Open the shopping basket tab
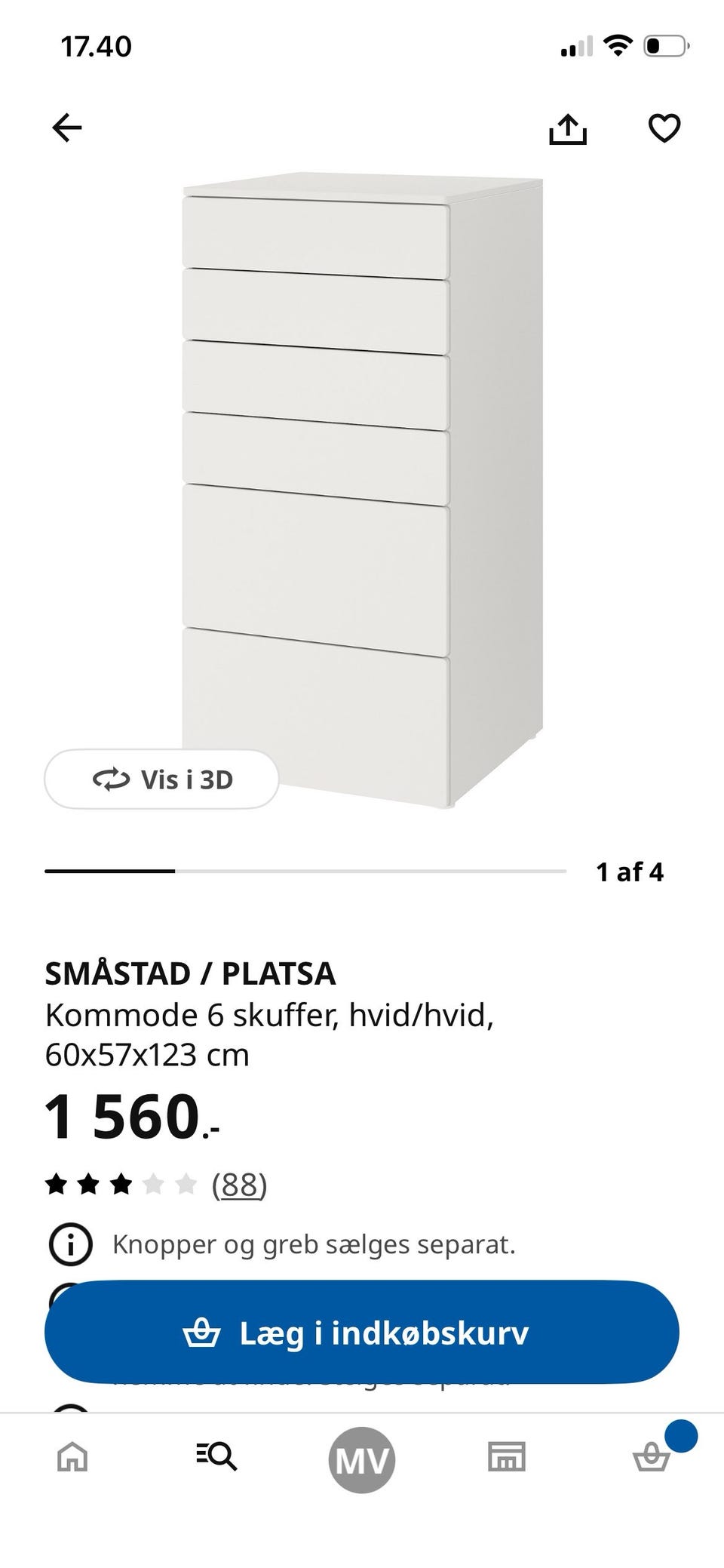The image size is (724, 1568). 652,1457
